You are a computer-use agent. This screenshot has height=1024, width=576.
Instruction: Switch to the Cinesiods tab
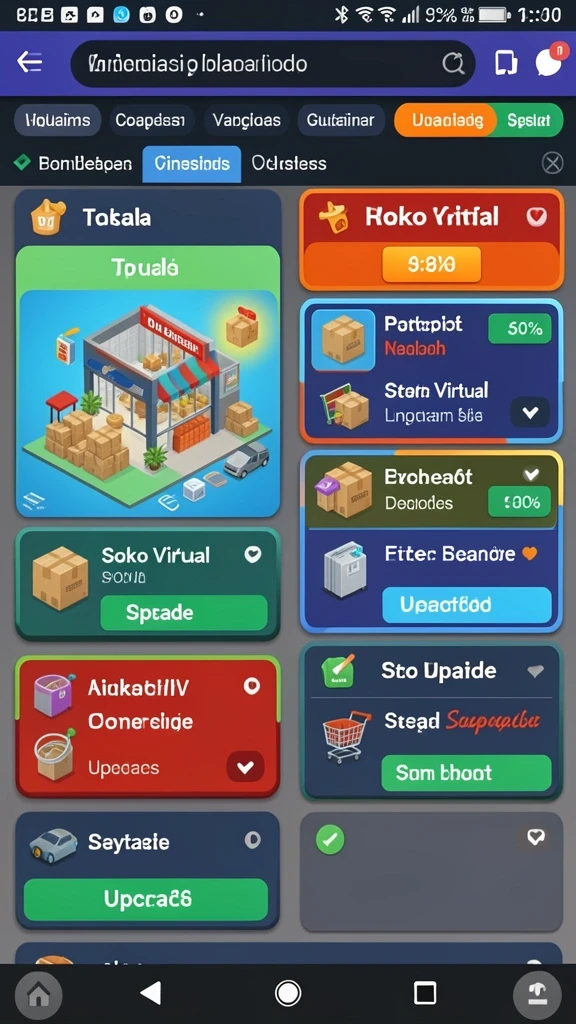tap(192, 163)
